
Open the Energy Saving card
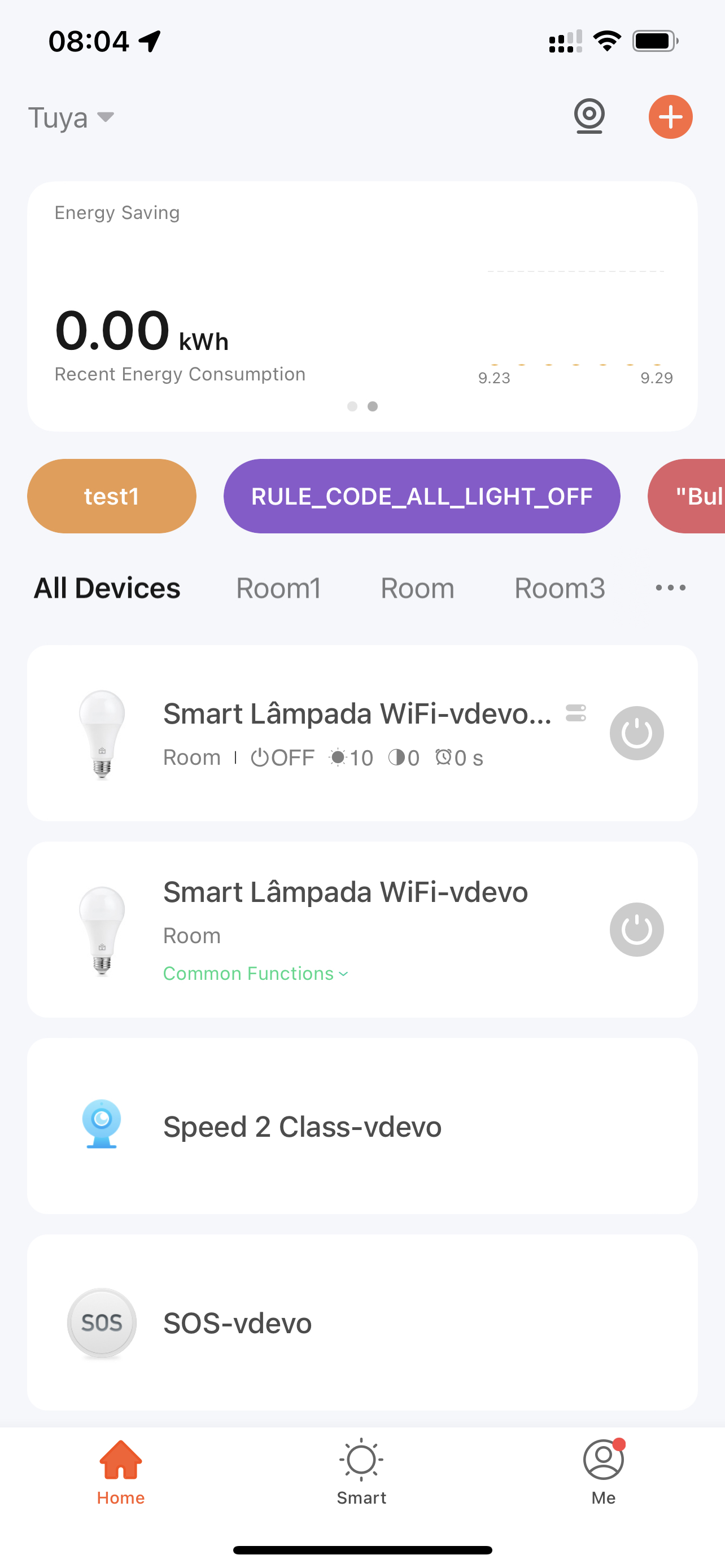[362, 306]
